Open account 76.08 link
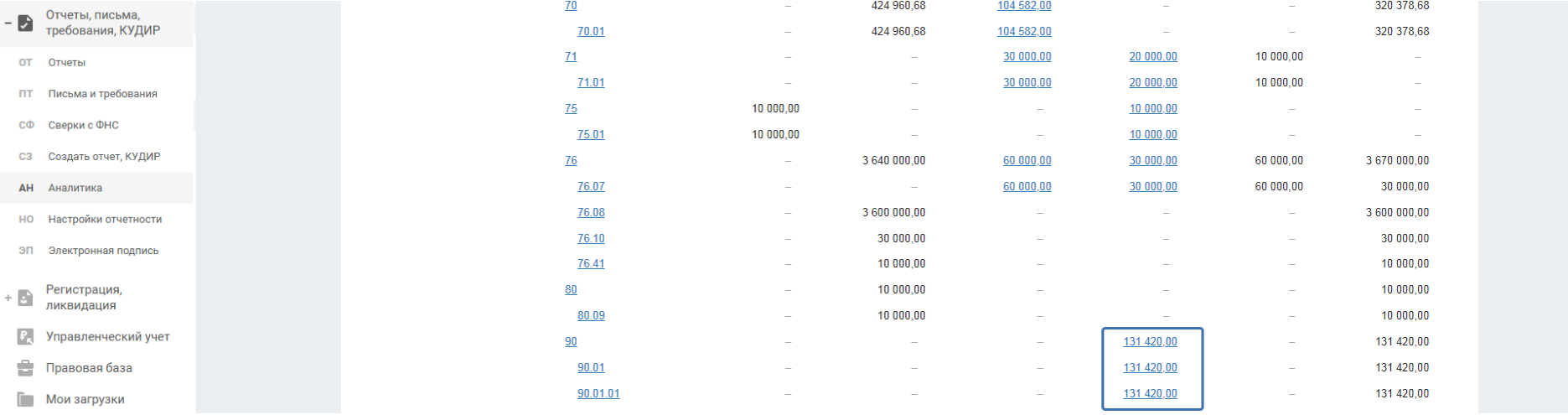This screenshot has width=1568, height=415. 591,213
